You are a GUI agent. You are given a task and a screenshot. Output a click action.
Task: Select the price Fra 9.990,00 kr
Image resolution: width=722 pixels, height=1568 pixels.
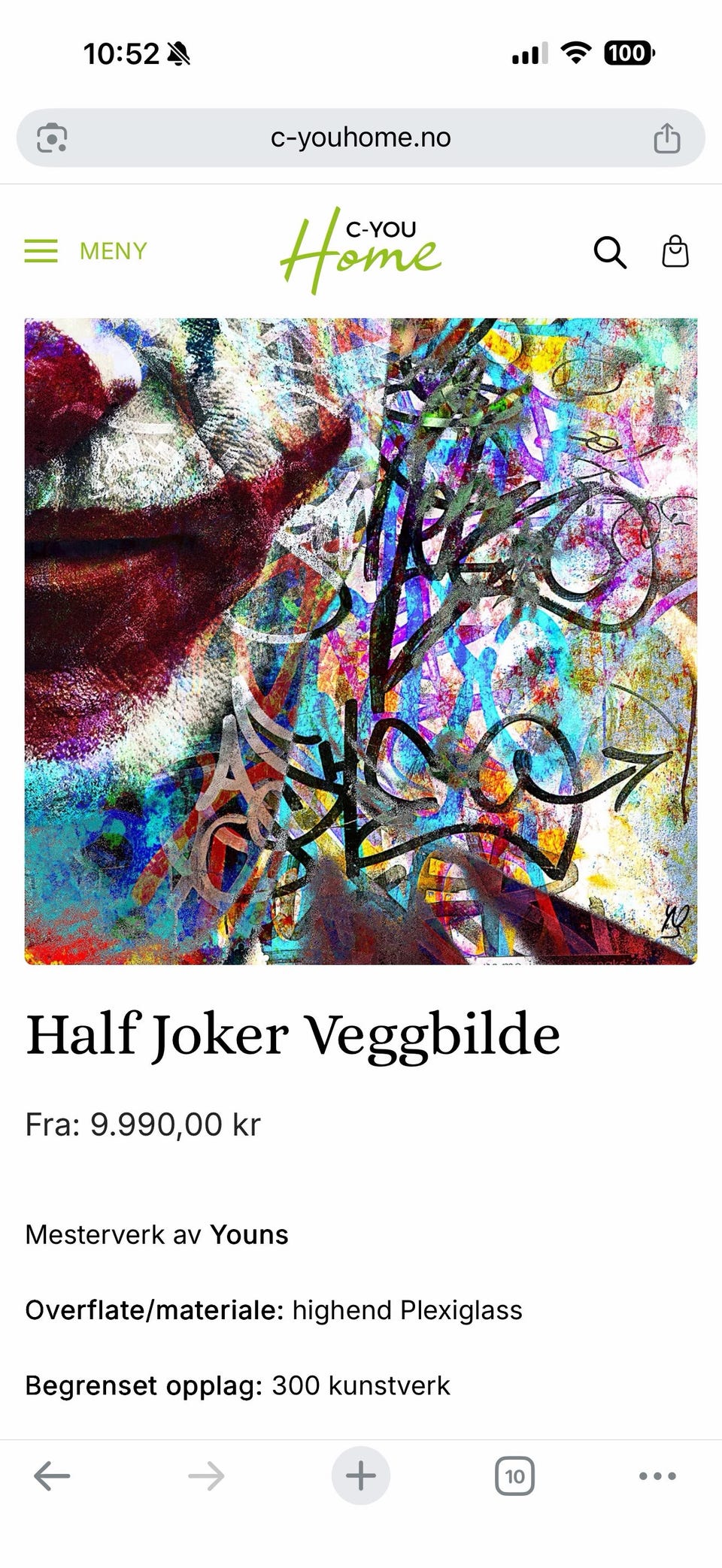coord(142,1125)
